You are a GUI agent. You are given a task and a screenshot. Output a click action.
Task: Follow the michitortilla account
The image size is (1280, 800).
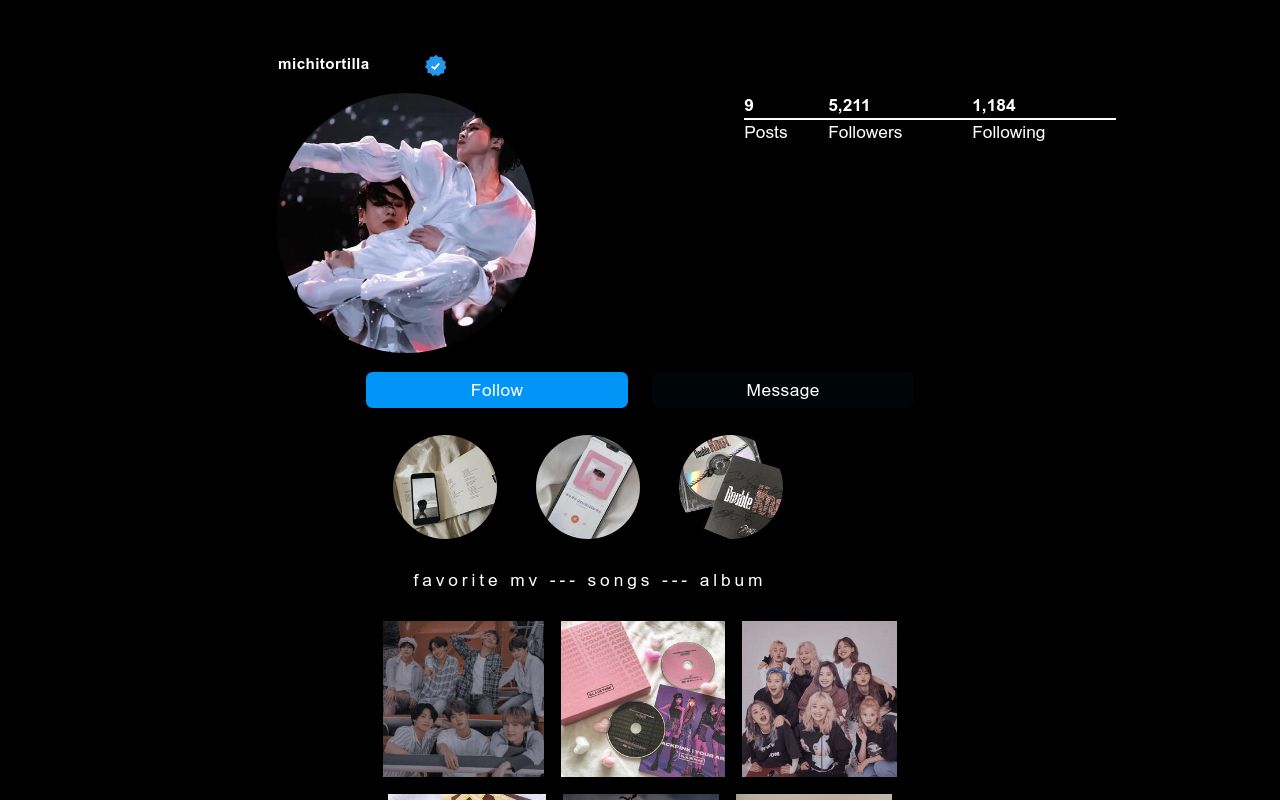496,390
